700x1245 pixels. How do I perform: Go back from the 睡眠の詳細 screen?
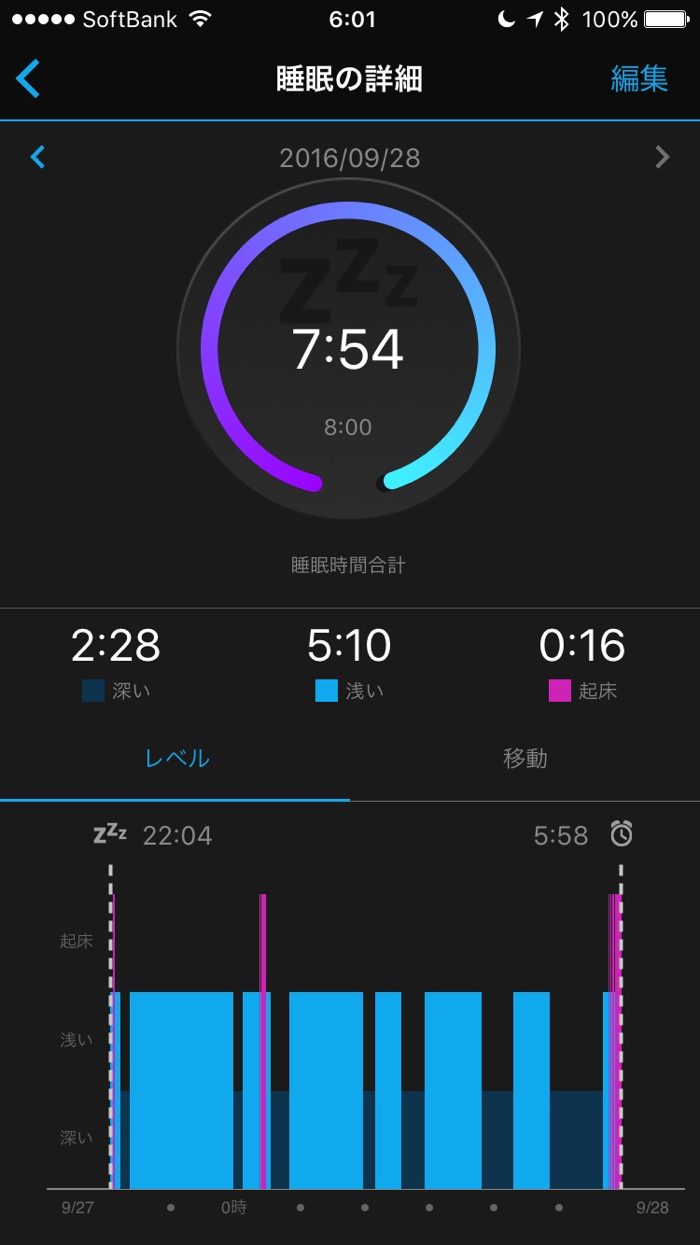point(28,79)
